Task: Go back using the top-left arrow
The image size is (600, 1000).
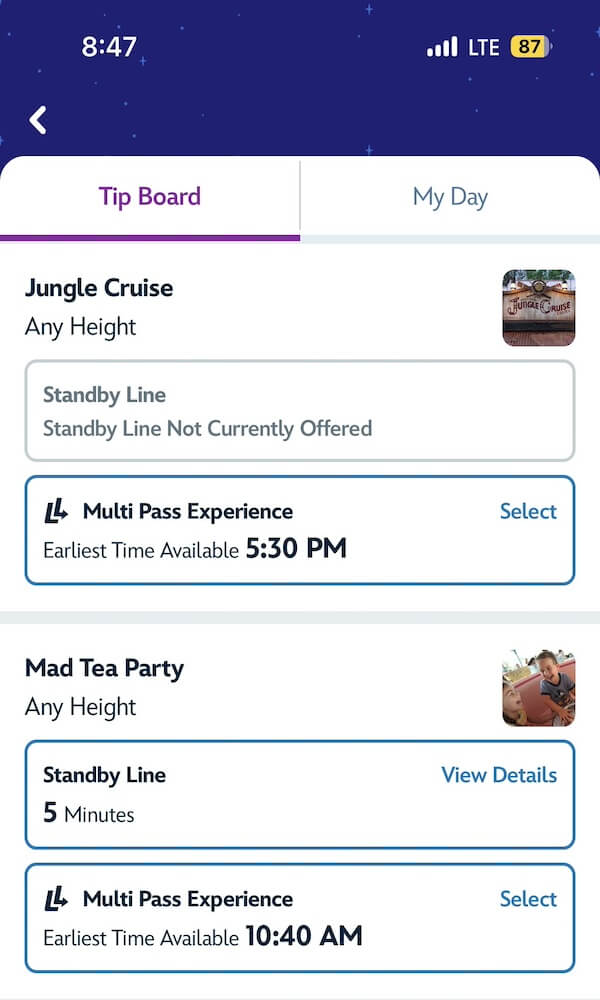Action: (38, 120)
